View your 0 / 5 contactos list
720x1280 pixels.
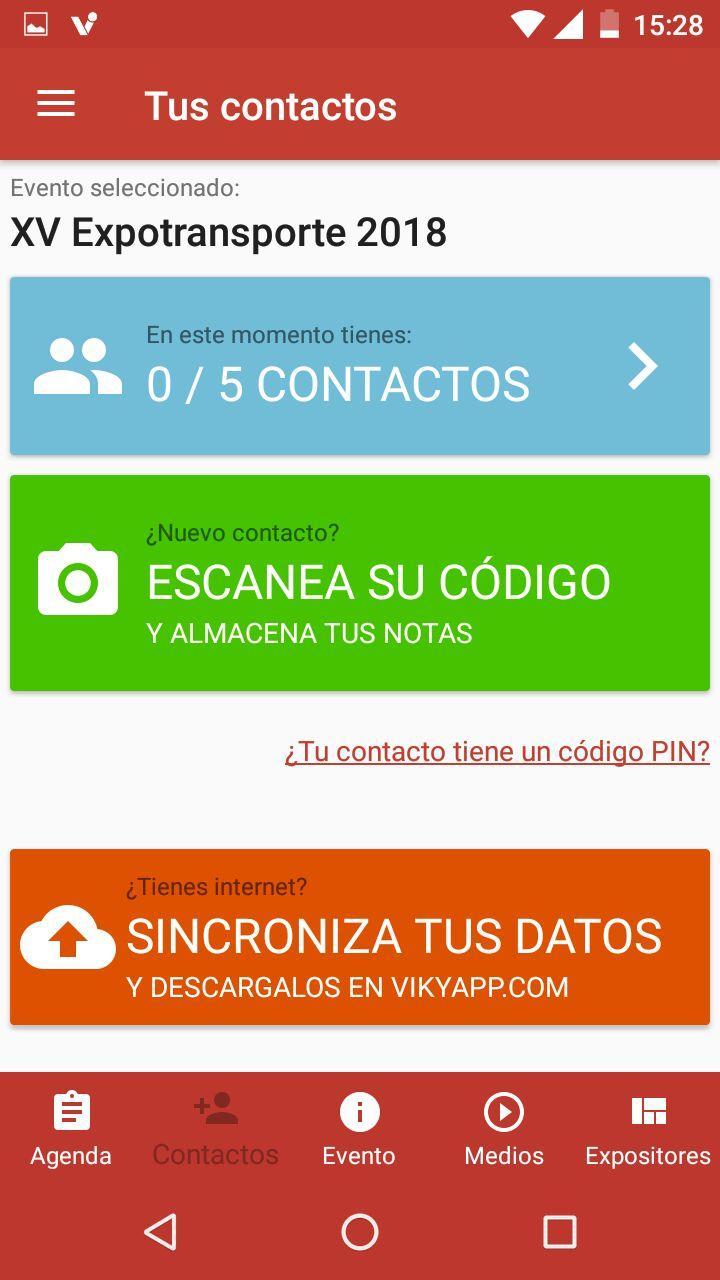tap(360, 366)
